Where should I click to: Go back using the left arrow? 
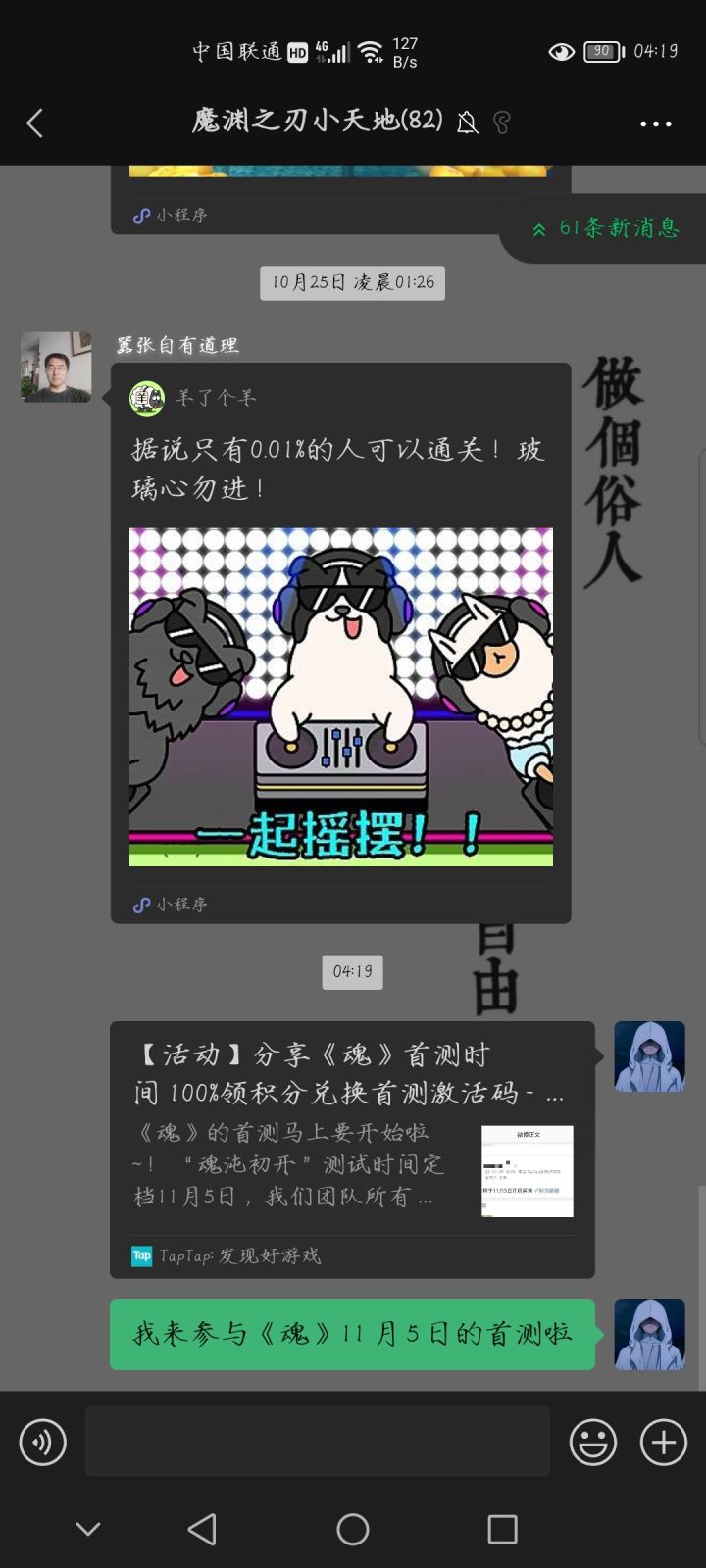35,123
